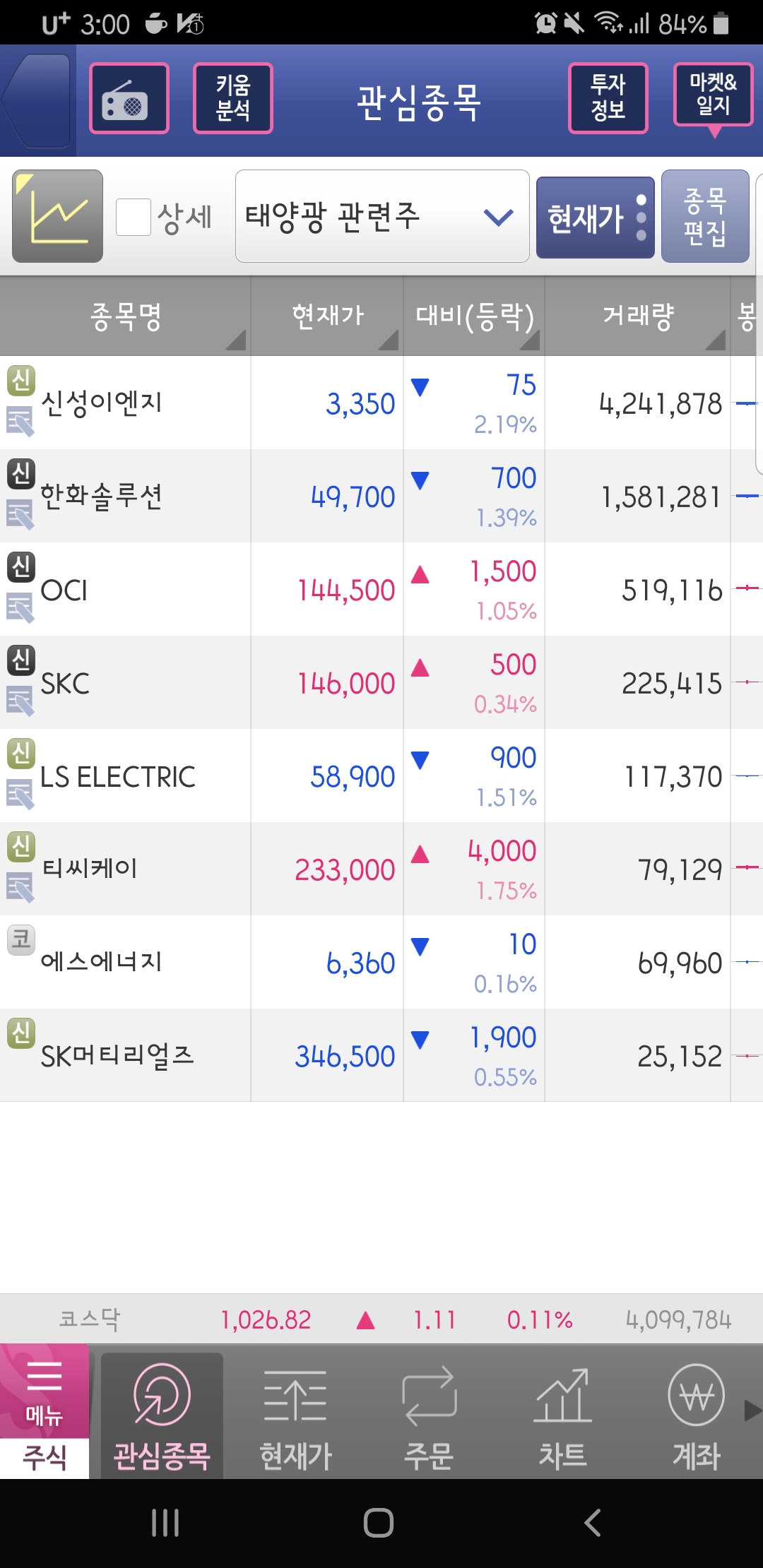Viewport: 763px width, 1568px height.
Task: Open 마켓&일지 menu
Action: 714,95
